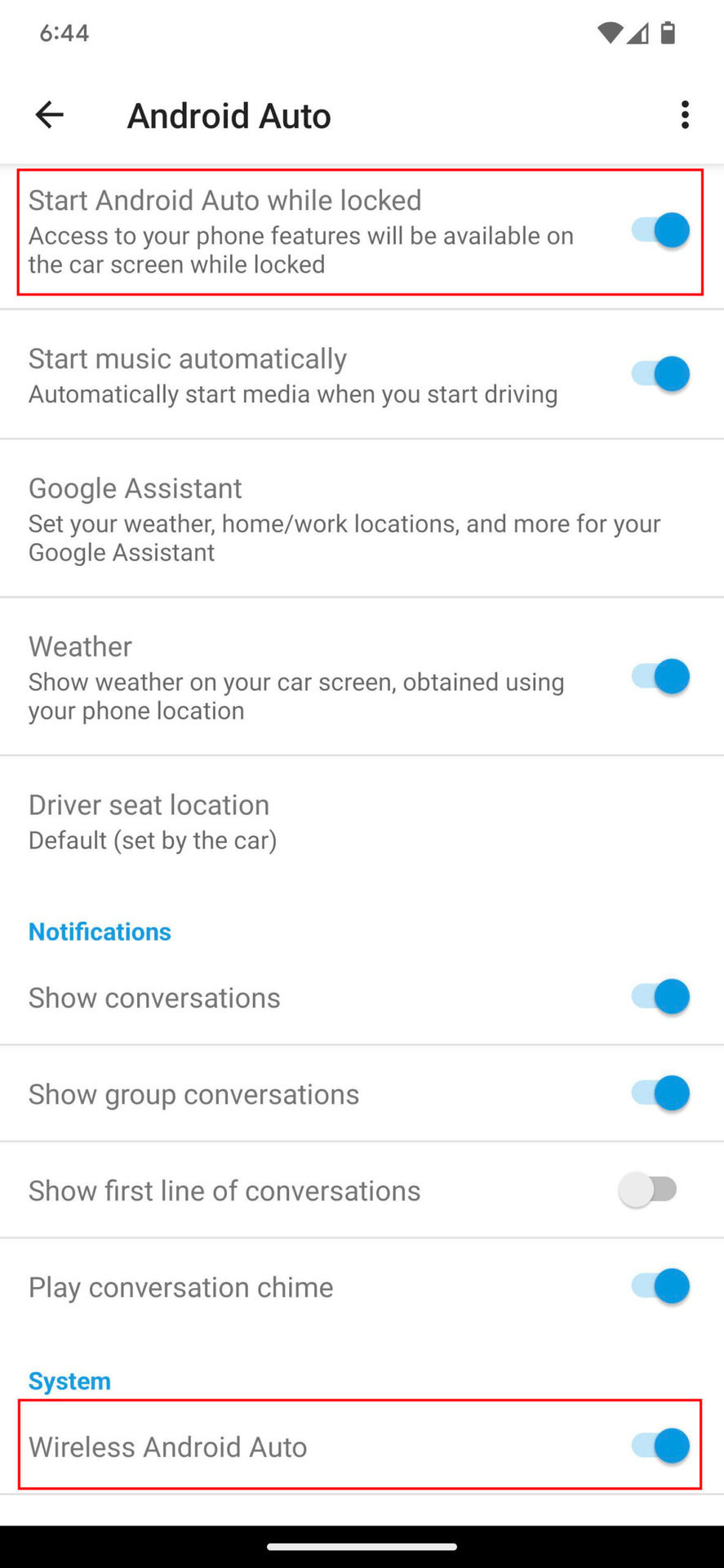Toggle Weather on car screen off
Viewport: 724px width, 1568px height.
[x=660, y=677]
